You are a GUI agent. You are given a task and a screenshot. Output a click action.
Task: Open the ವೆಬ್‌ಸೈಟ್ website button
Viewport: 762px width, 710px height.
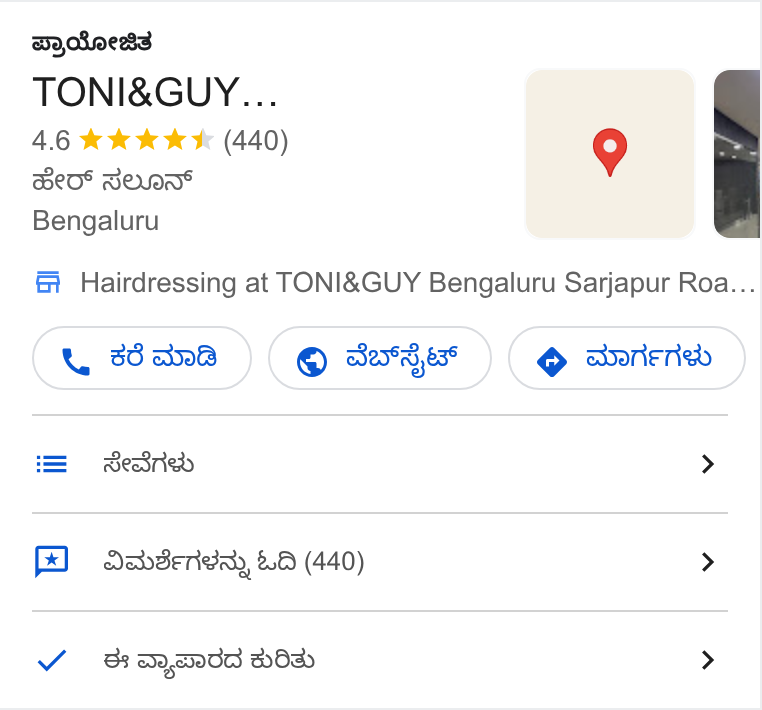380,358
